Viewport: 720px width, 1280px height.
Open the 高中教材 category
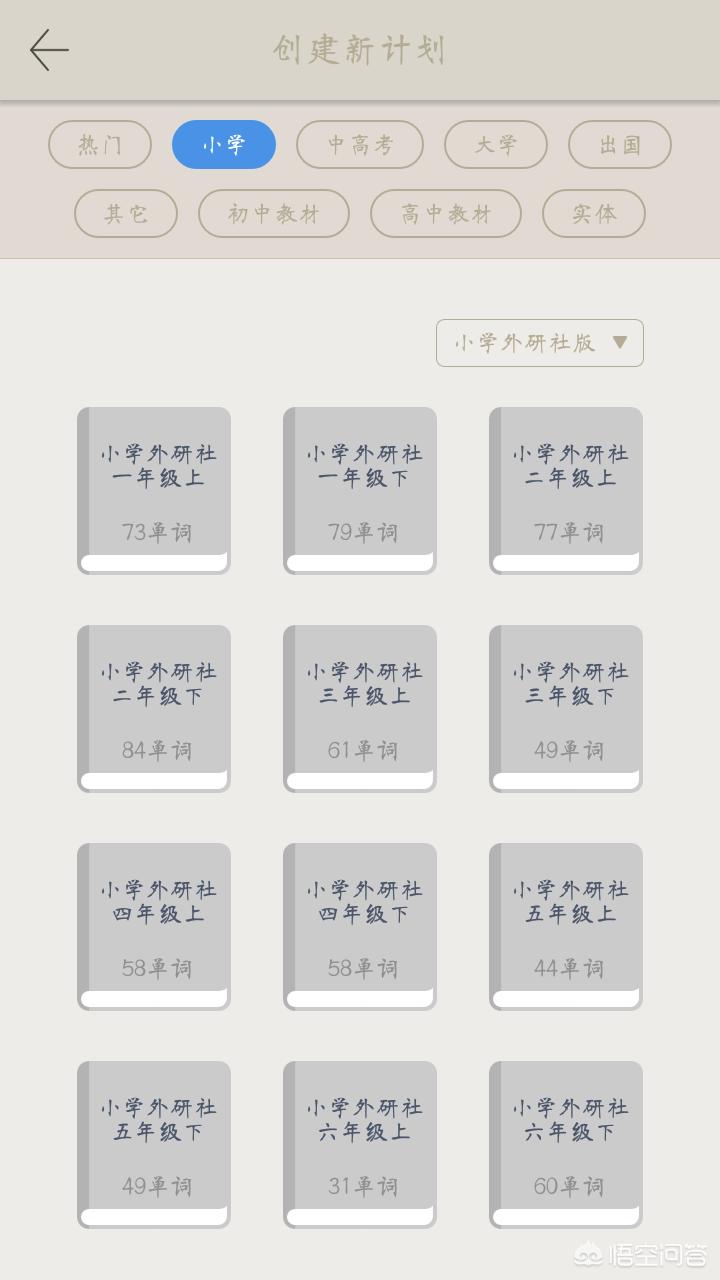(x=446, y=214)
